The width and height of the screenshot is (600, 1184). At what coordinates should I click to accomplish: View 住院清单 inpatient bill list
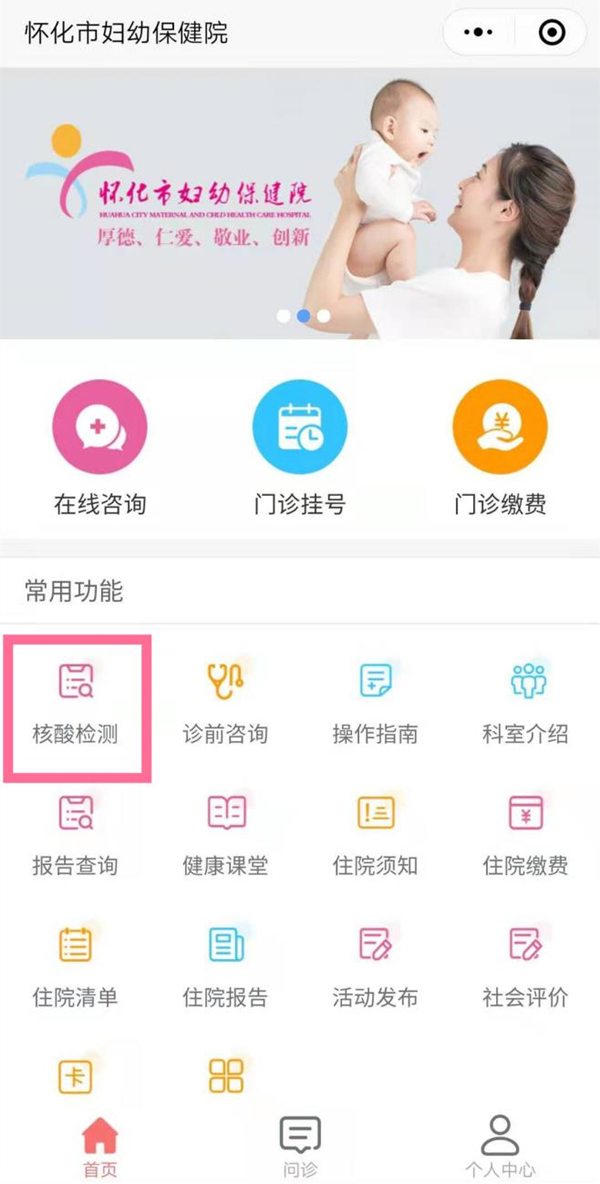click(76, 967)
